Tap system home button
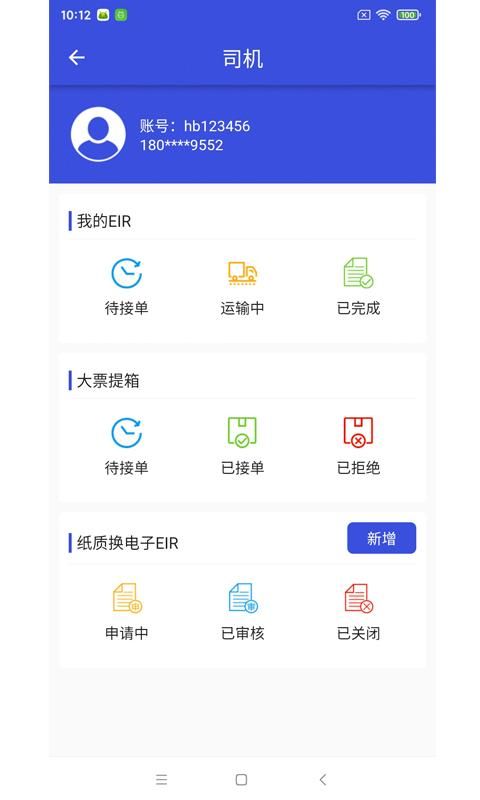The height and width of the screenshot is (800, 480). [x=242, y=779]
